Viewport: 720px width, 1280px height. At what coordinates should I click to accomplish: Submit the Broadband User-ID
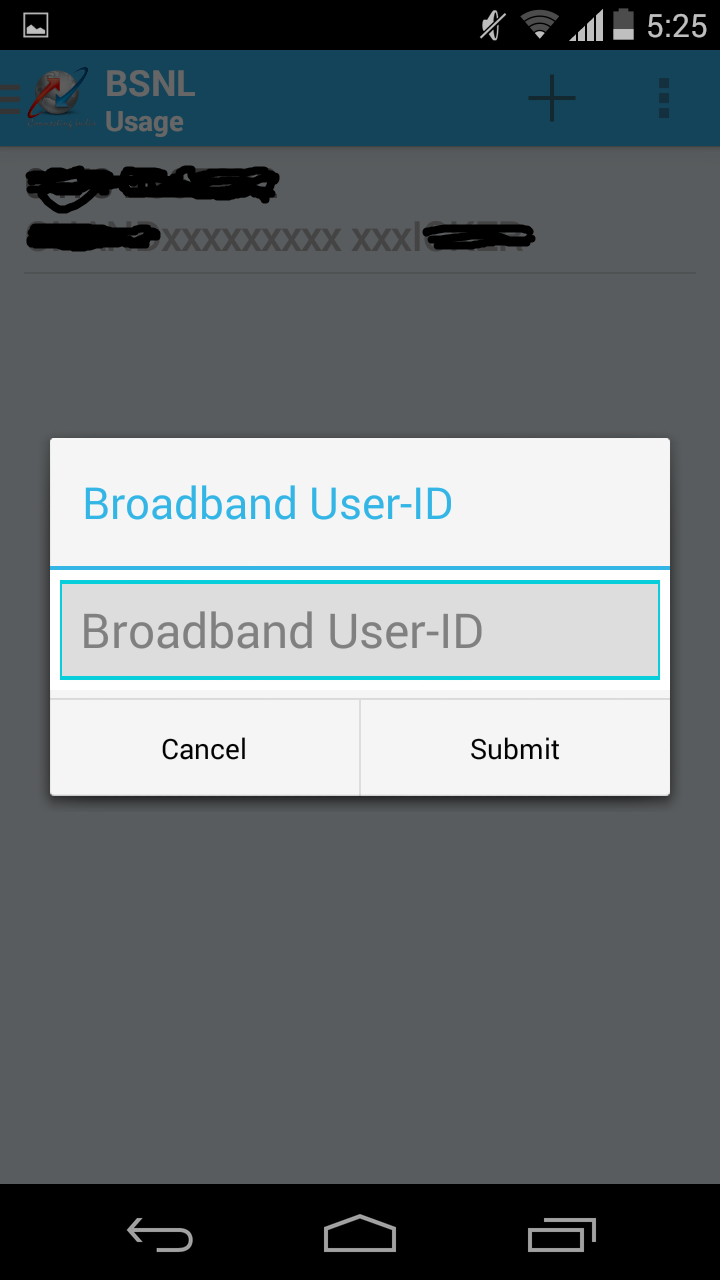tap(515, 749)
